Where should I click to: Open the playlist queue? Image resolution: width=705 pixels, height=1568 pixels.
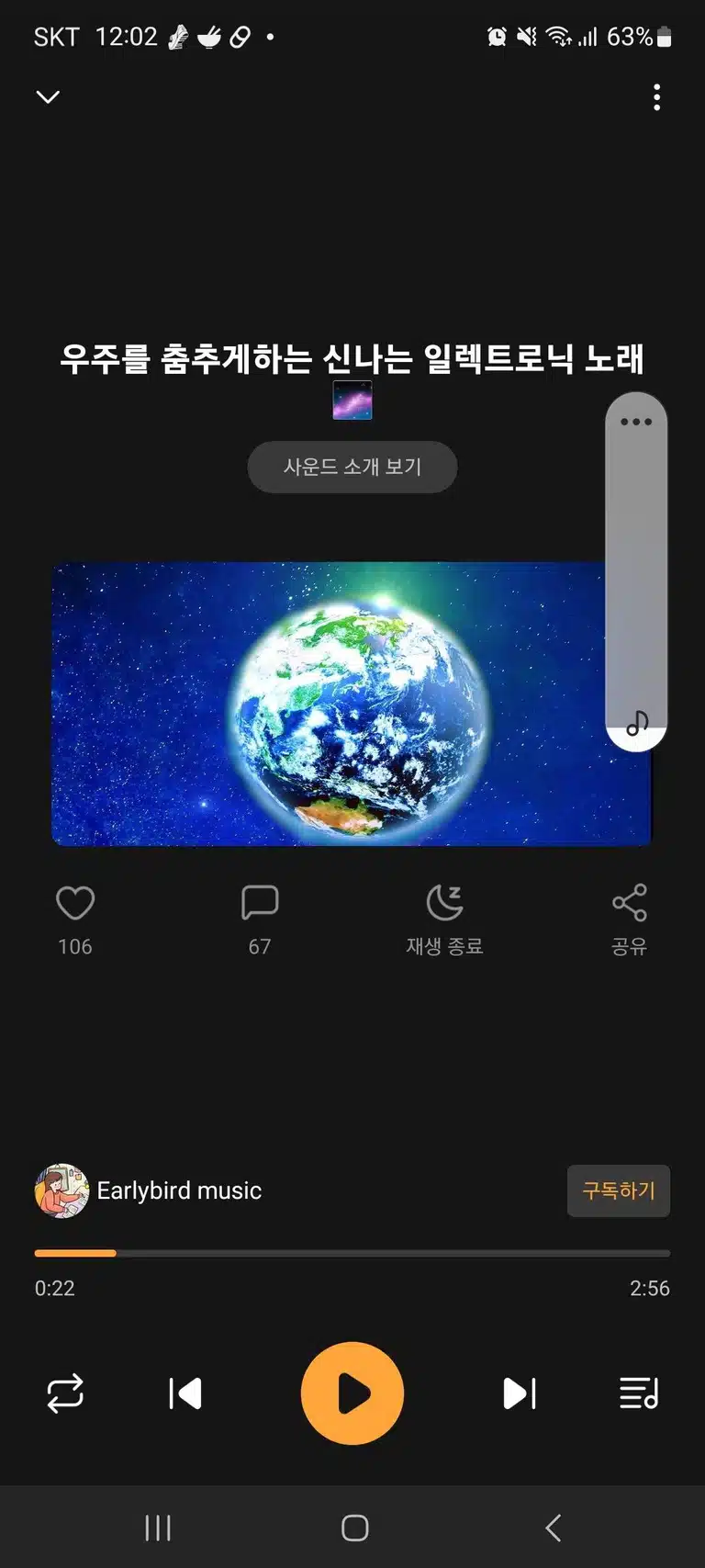640,1393
